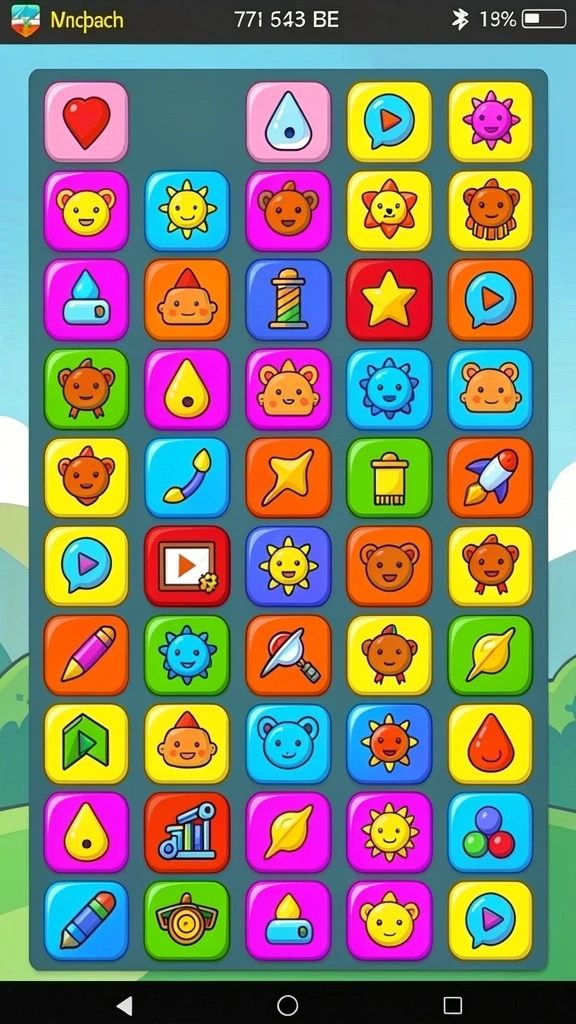Screen dimensions: 576x1024
Task: Select the bar chart tile
Action: click(187, 833)
